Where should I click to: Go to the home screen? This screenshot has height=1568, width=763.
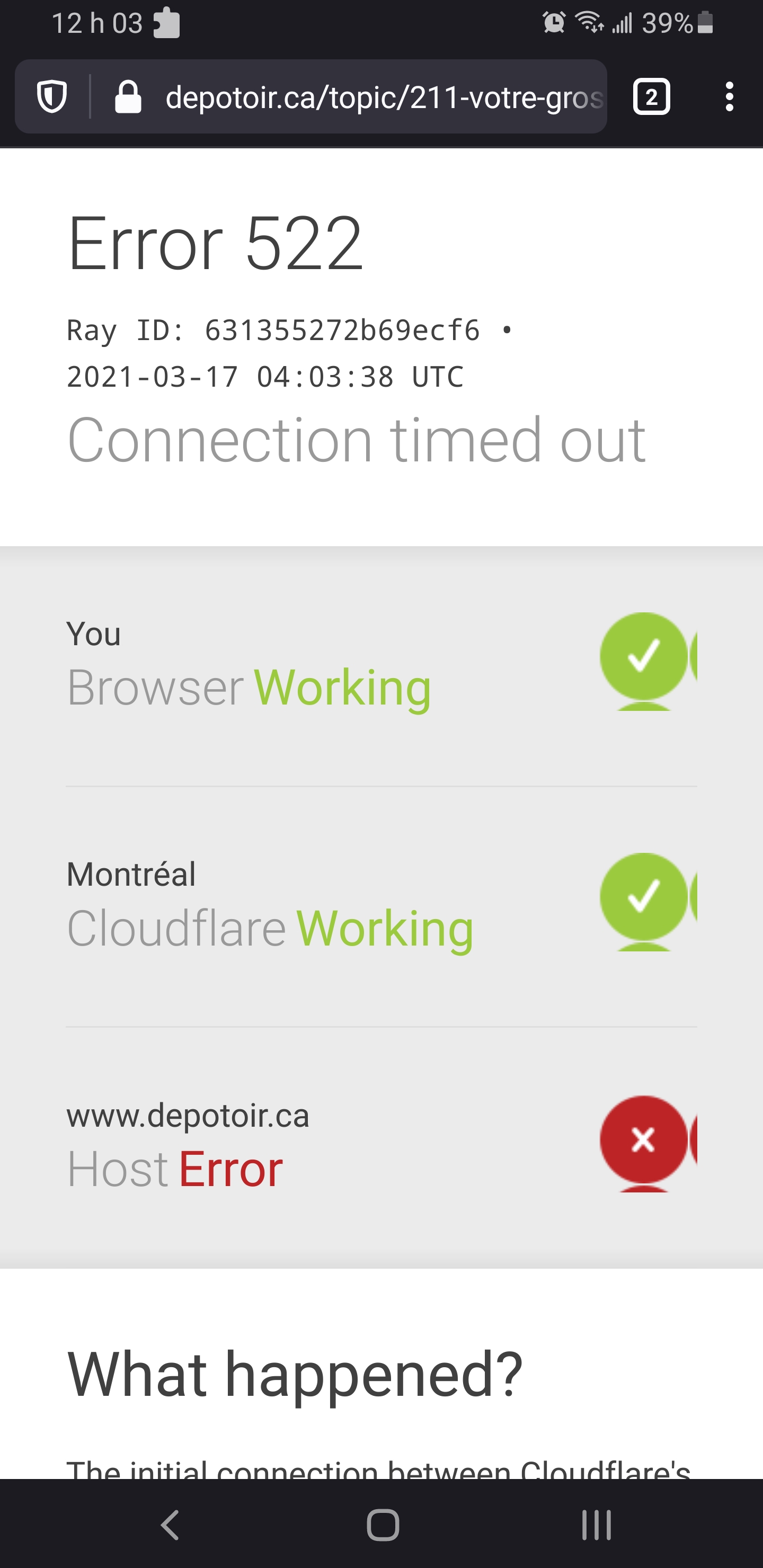click(x=383, y=1525)
